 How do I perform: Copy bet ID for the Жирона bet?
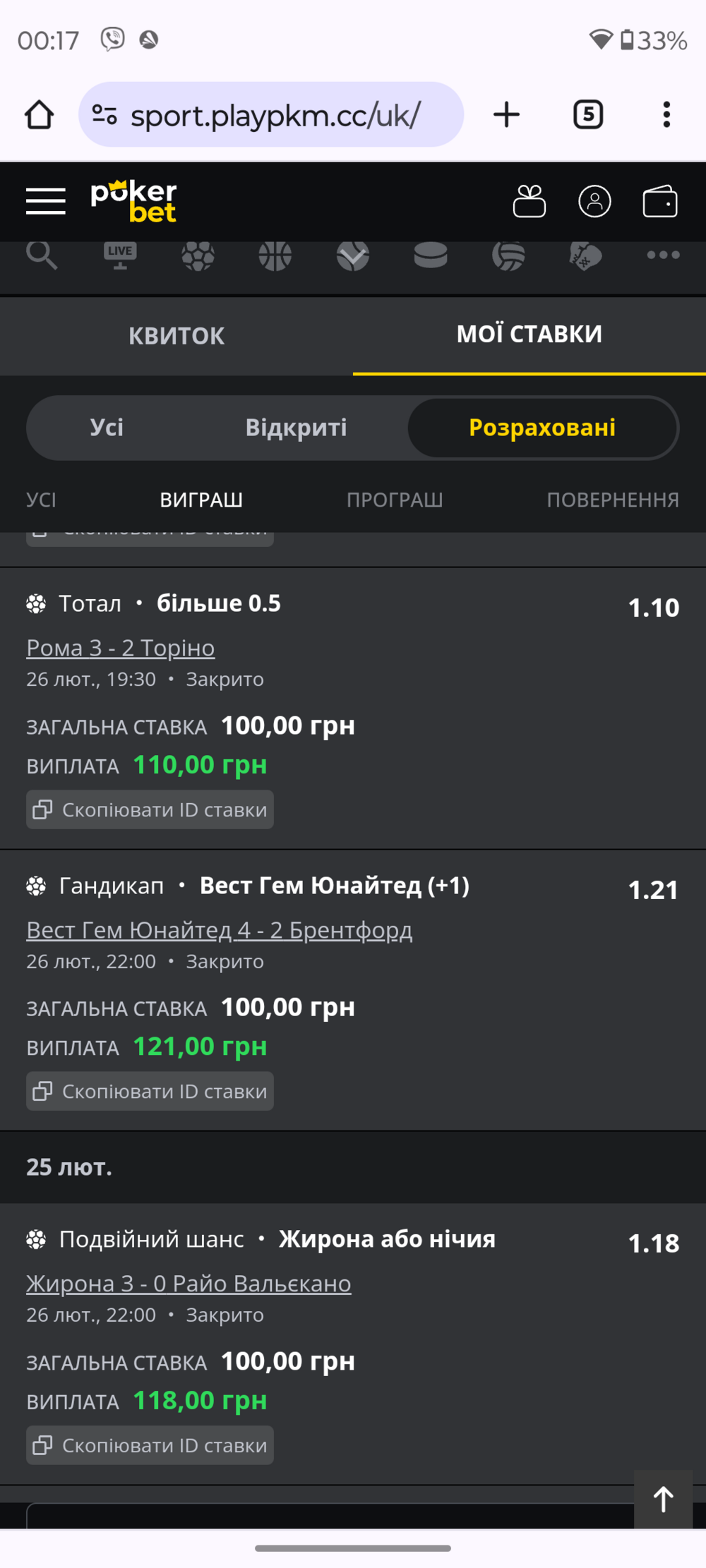pyautogui.click(x=150, y=1445)
